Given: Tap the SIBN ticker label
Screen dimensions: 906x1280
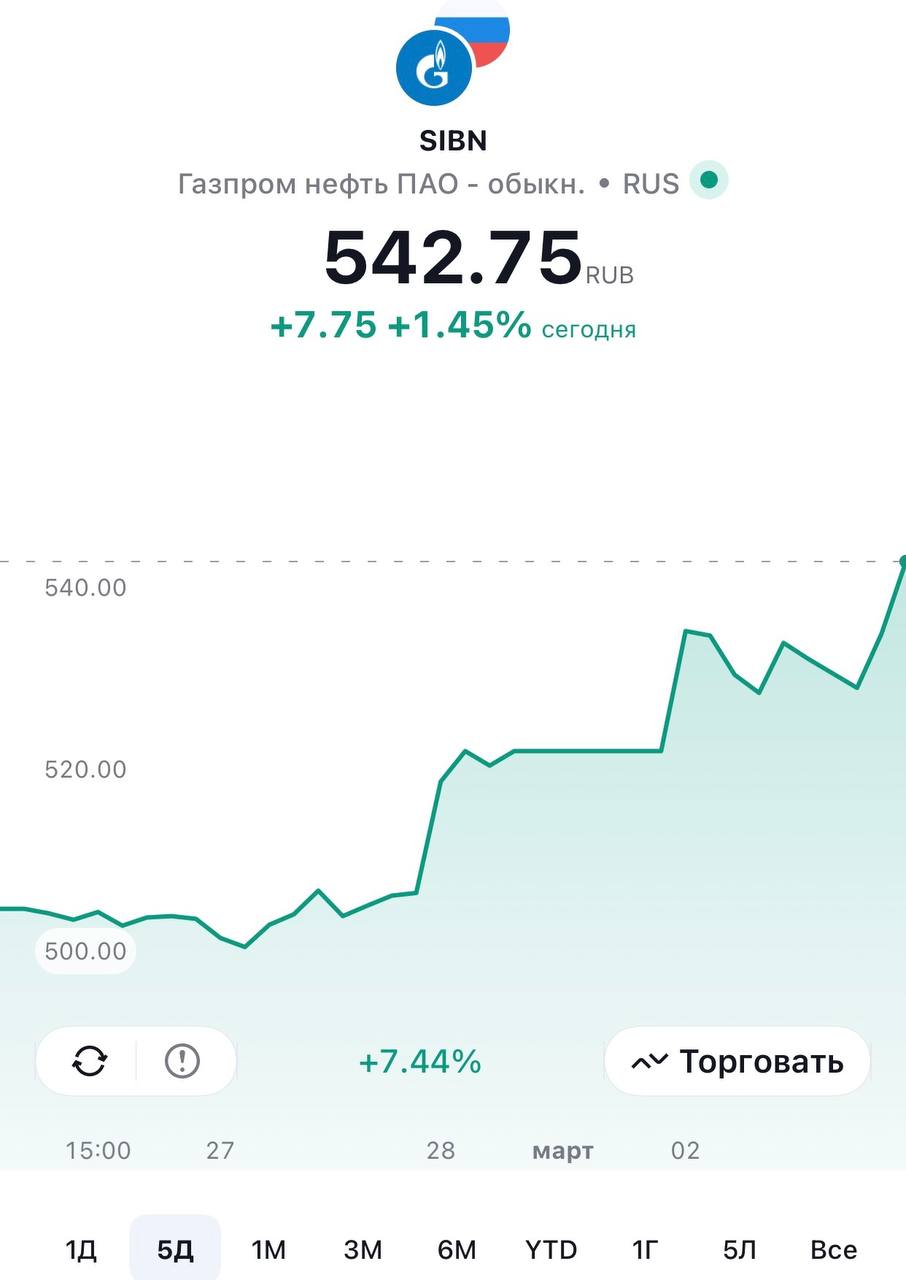Looking at the screenshot, I should tap(453, 140).
